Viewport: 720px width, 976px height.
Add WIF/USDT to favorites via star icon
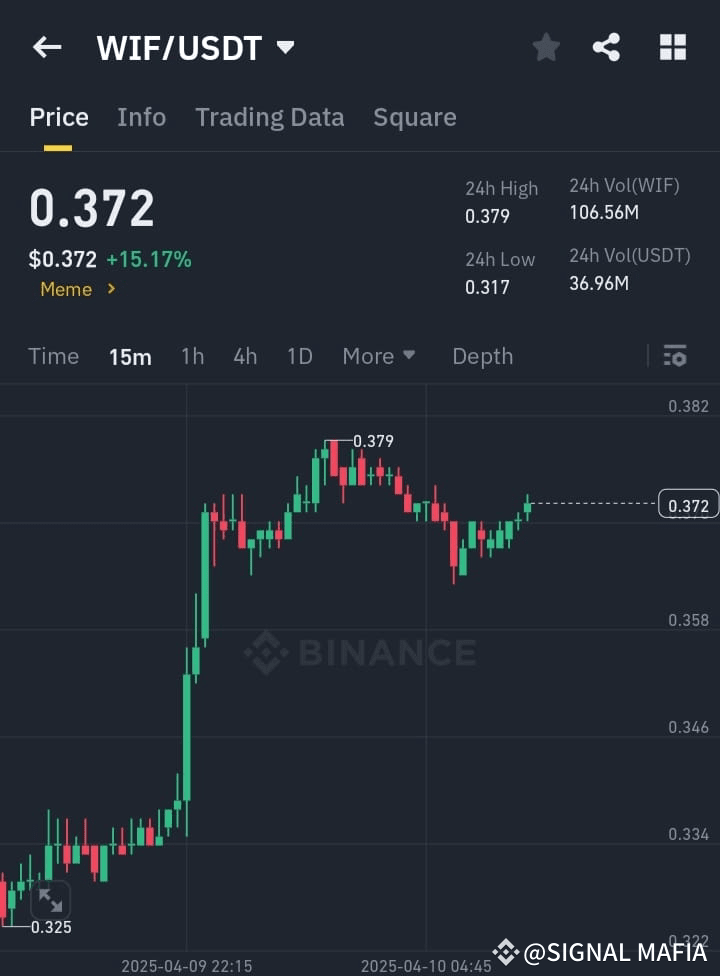tap(546, 46)
